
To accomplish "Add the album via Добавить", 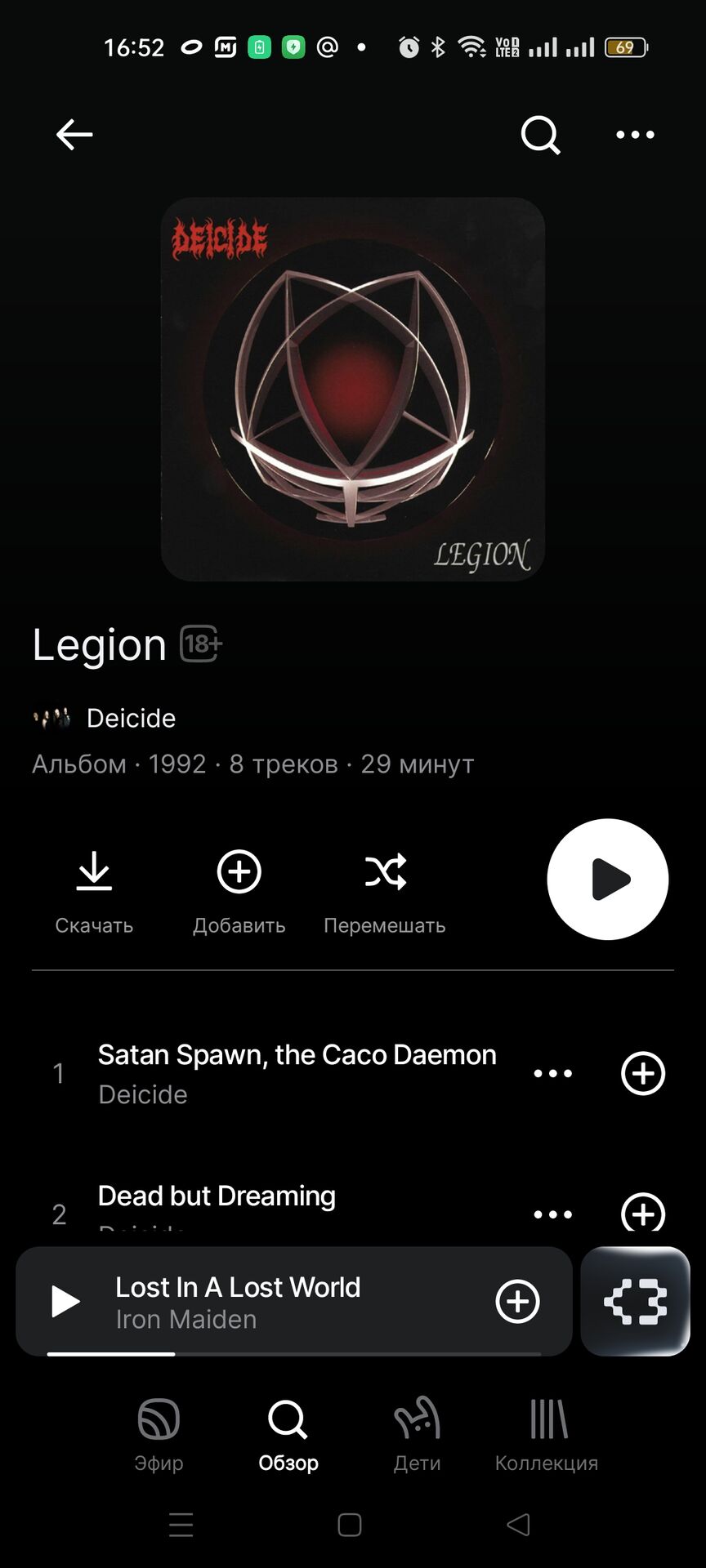I will coord(239,893).
